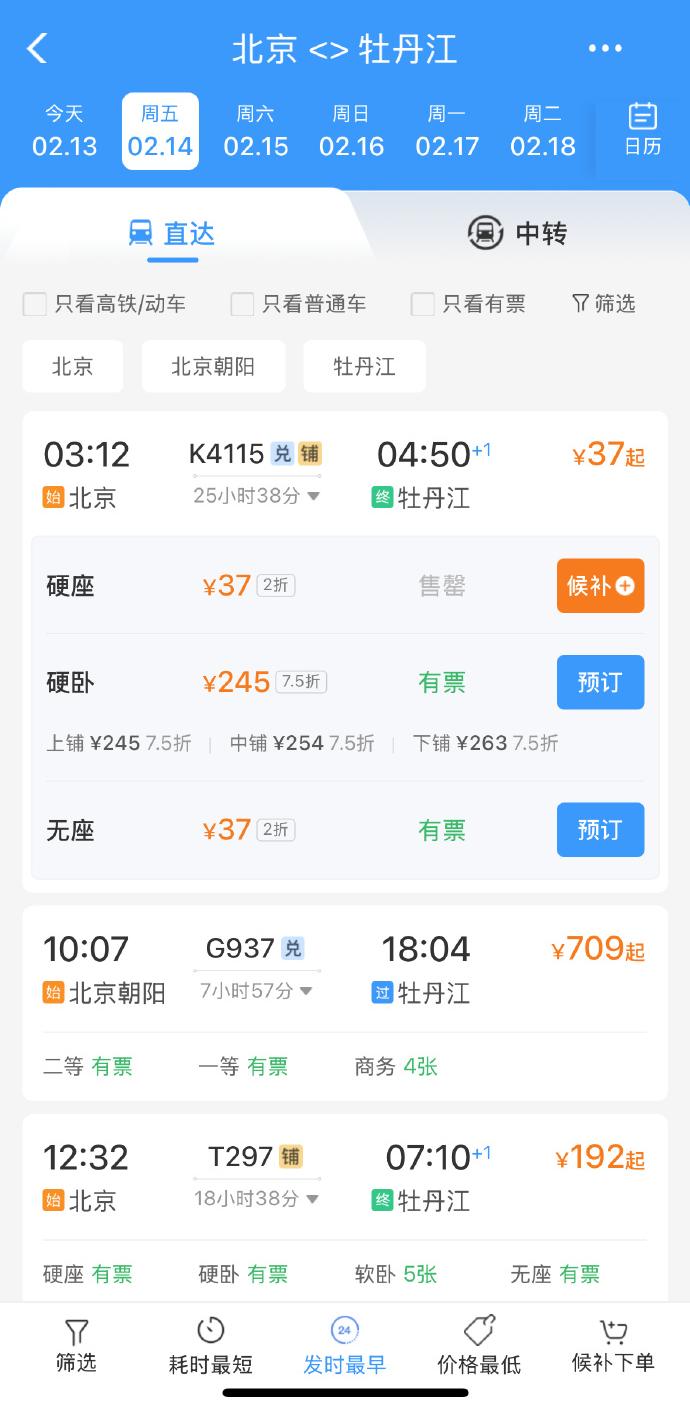The image size is (690, 1410).
Task: Check 只看普通车 filter
Action: [x=243, y=304]
